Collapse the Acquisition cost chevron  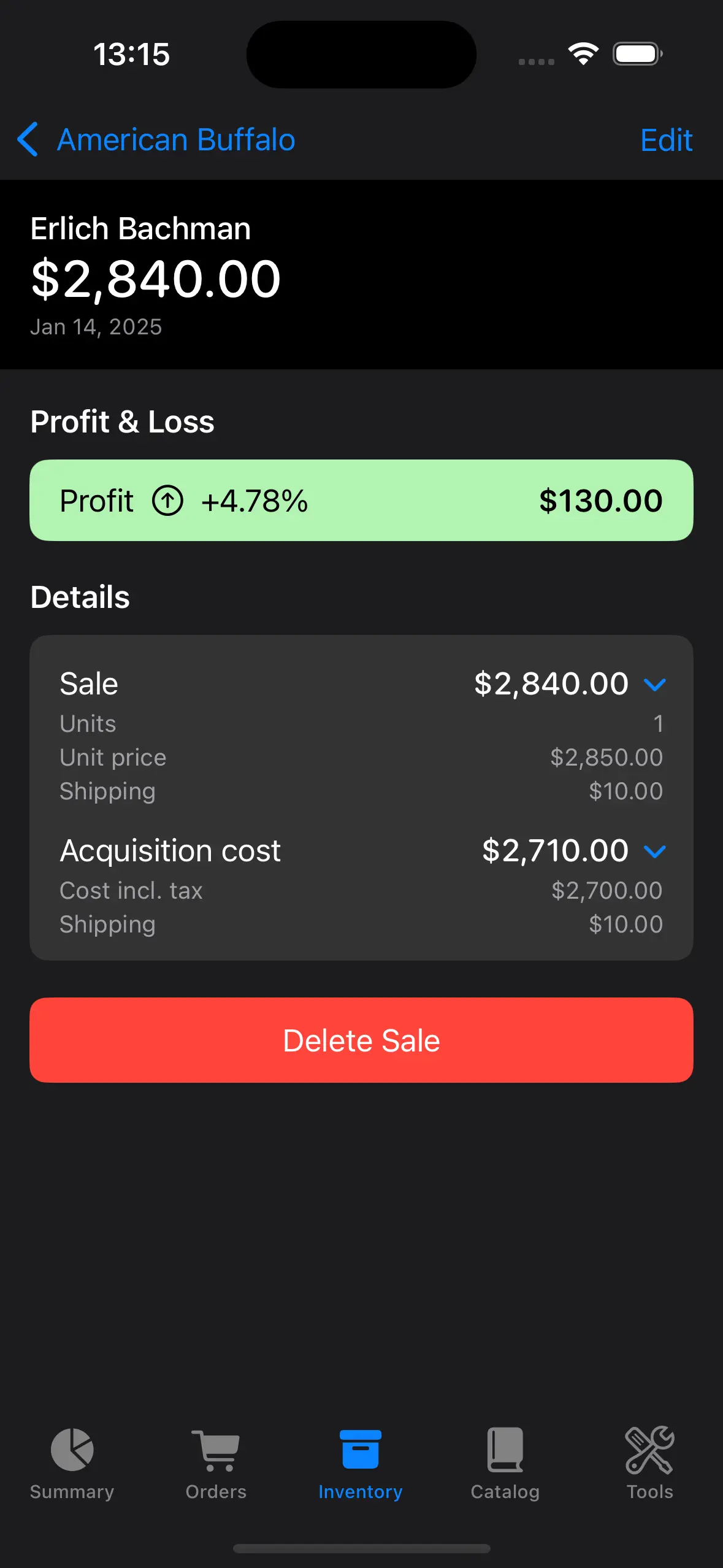tap(655, 851)
